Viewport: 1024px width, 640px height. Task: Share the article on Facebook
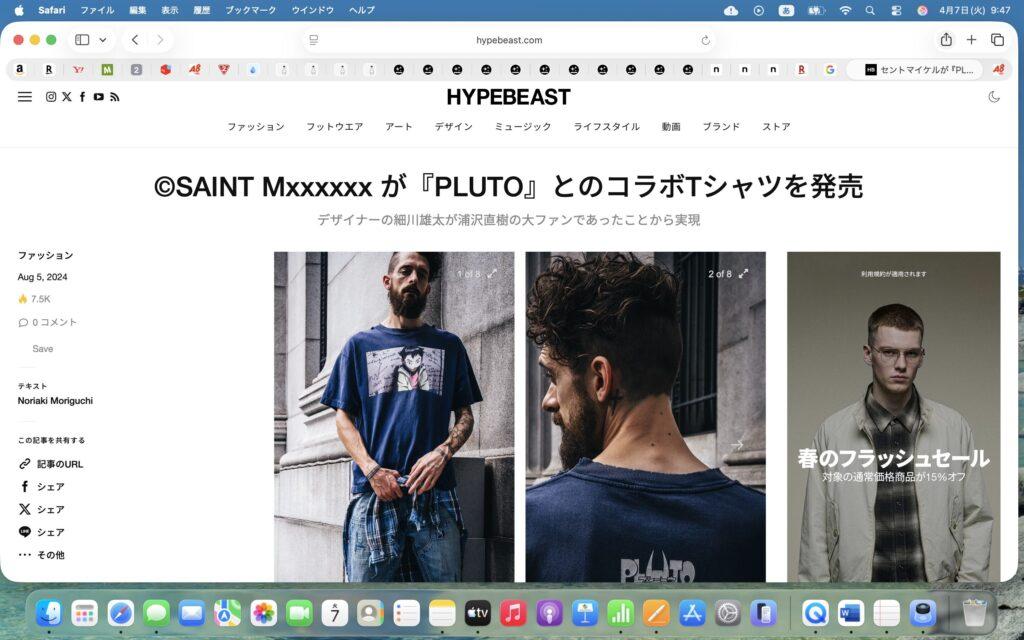pyautogui.click(x=41, y=487)
